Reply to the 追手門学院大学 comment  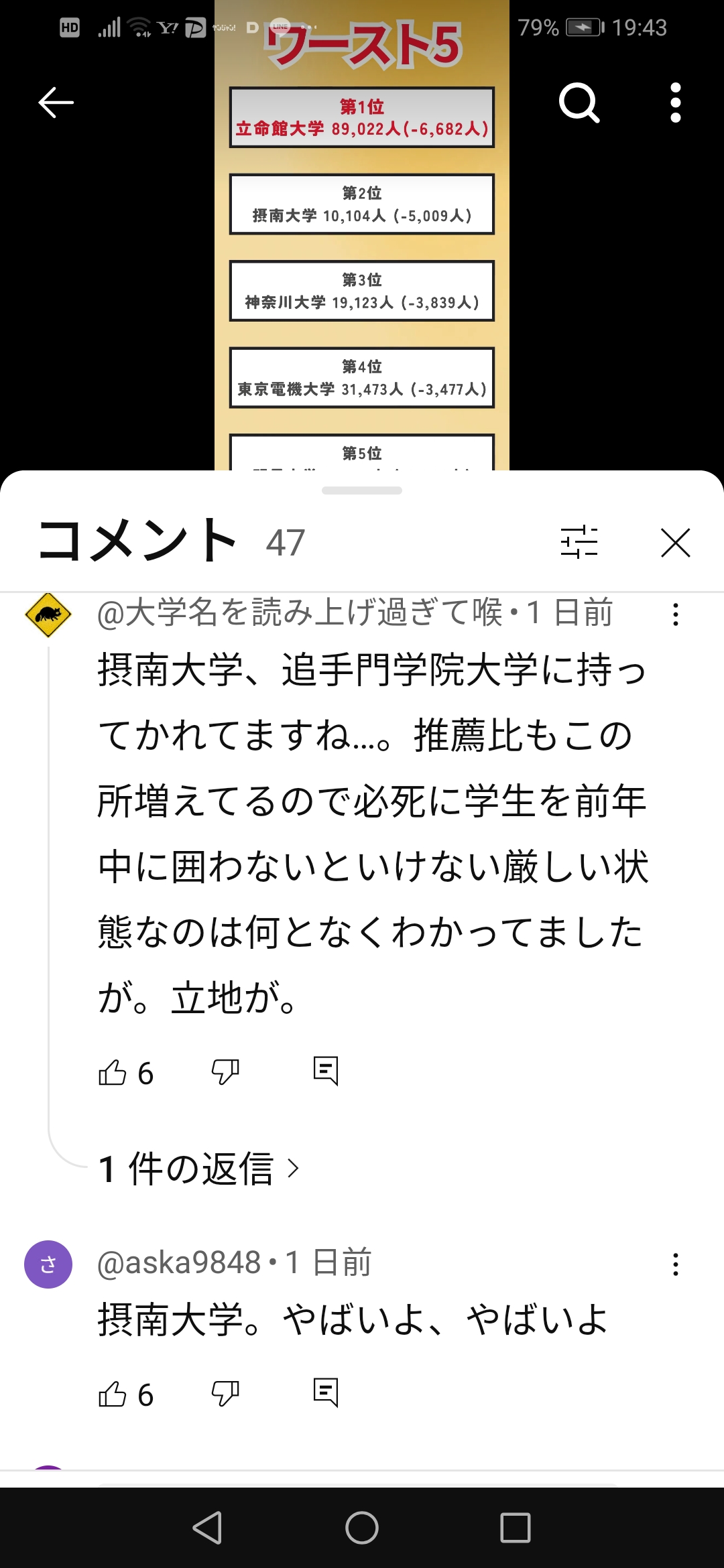point(326,1071)
